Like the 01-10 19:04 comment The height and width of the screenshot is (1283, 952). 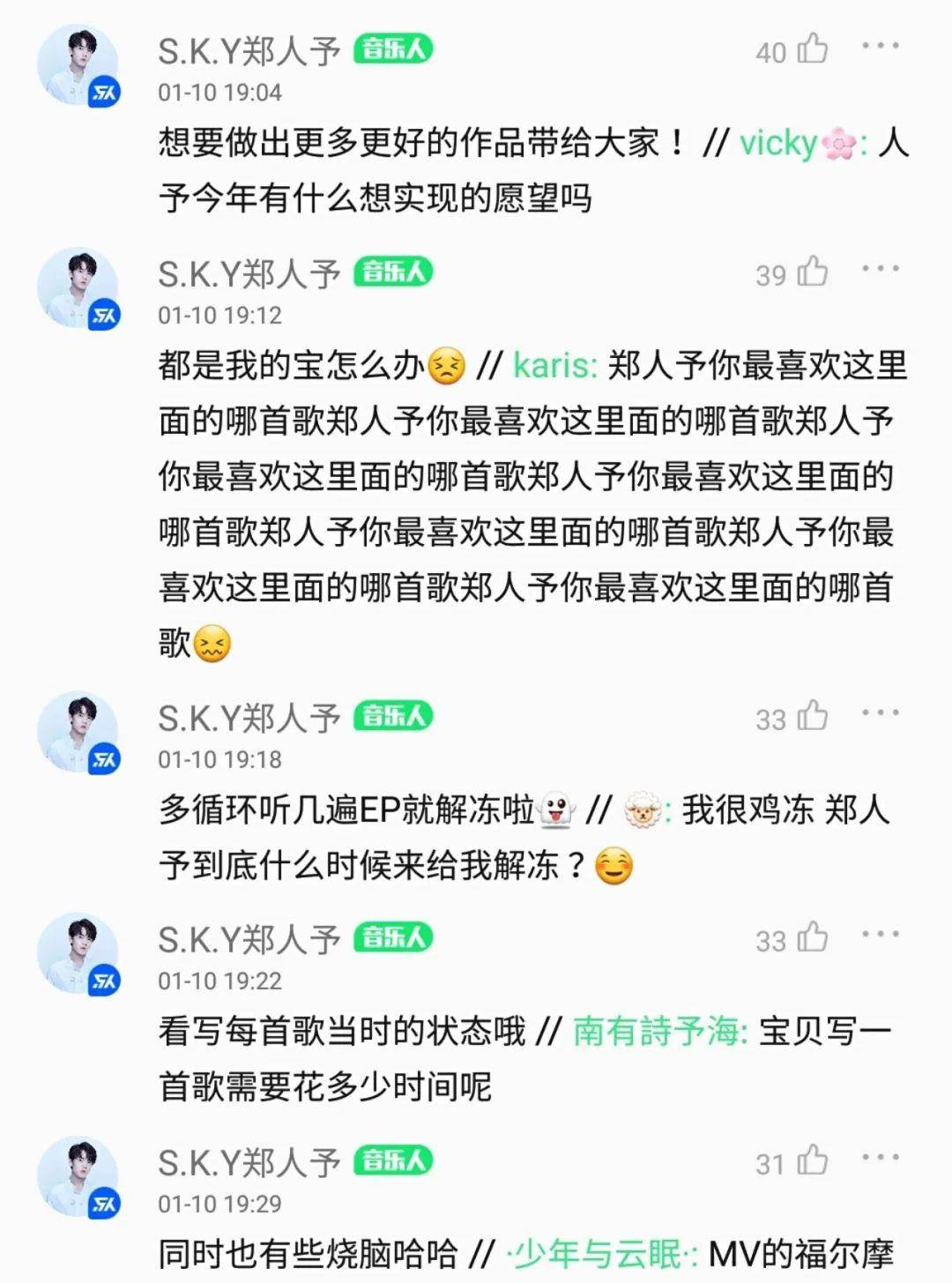(x=812, y=49)
